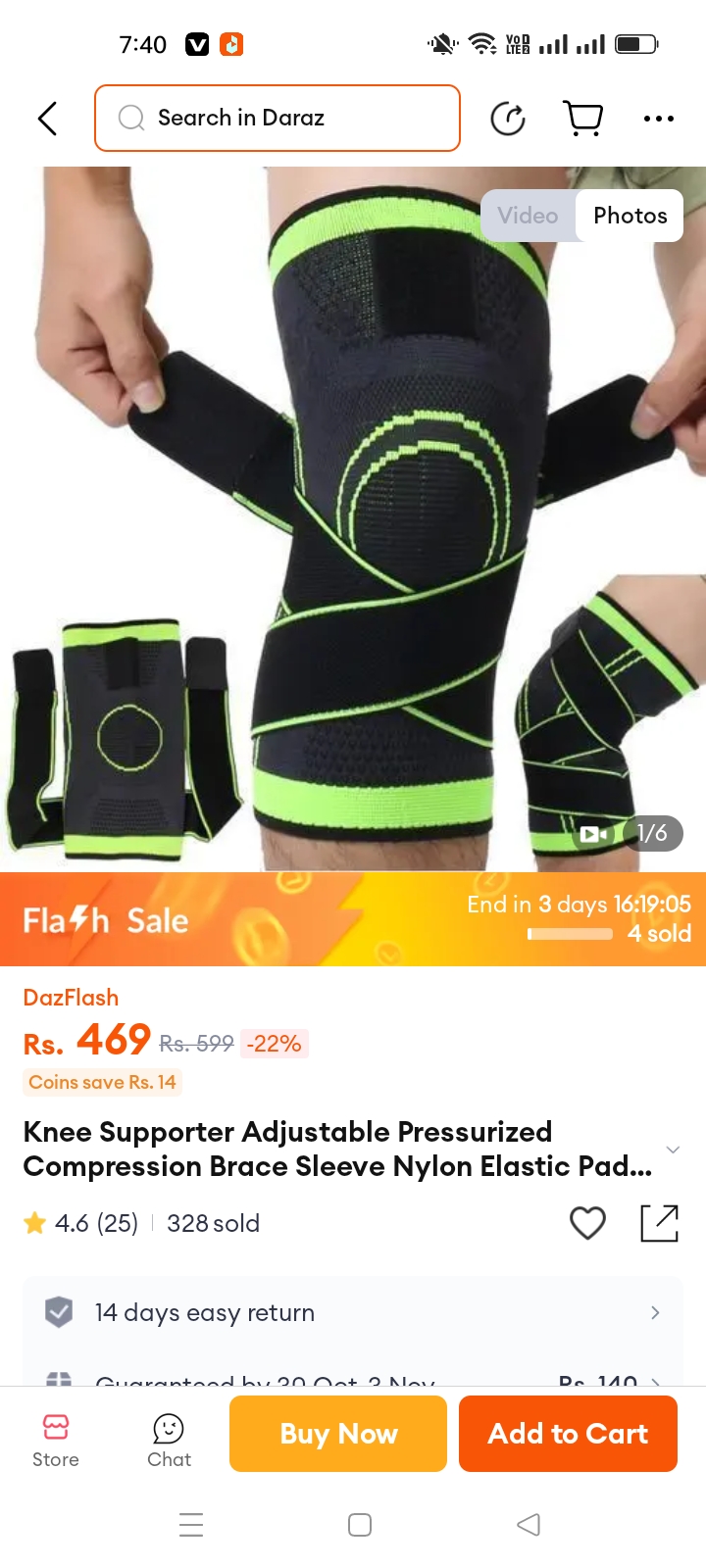Open the shopping cart icon

point(583,119)
